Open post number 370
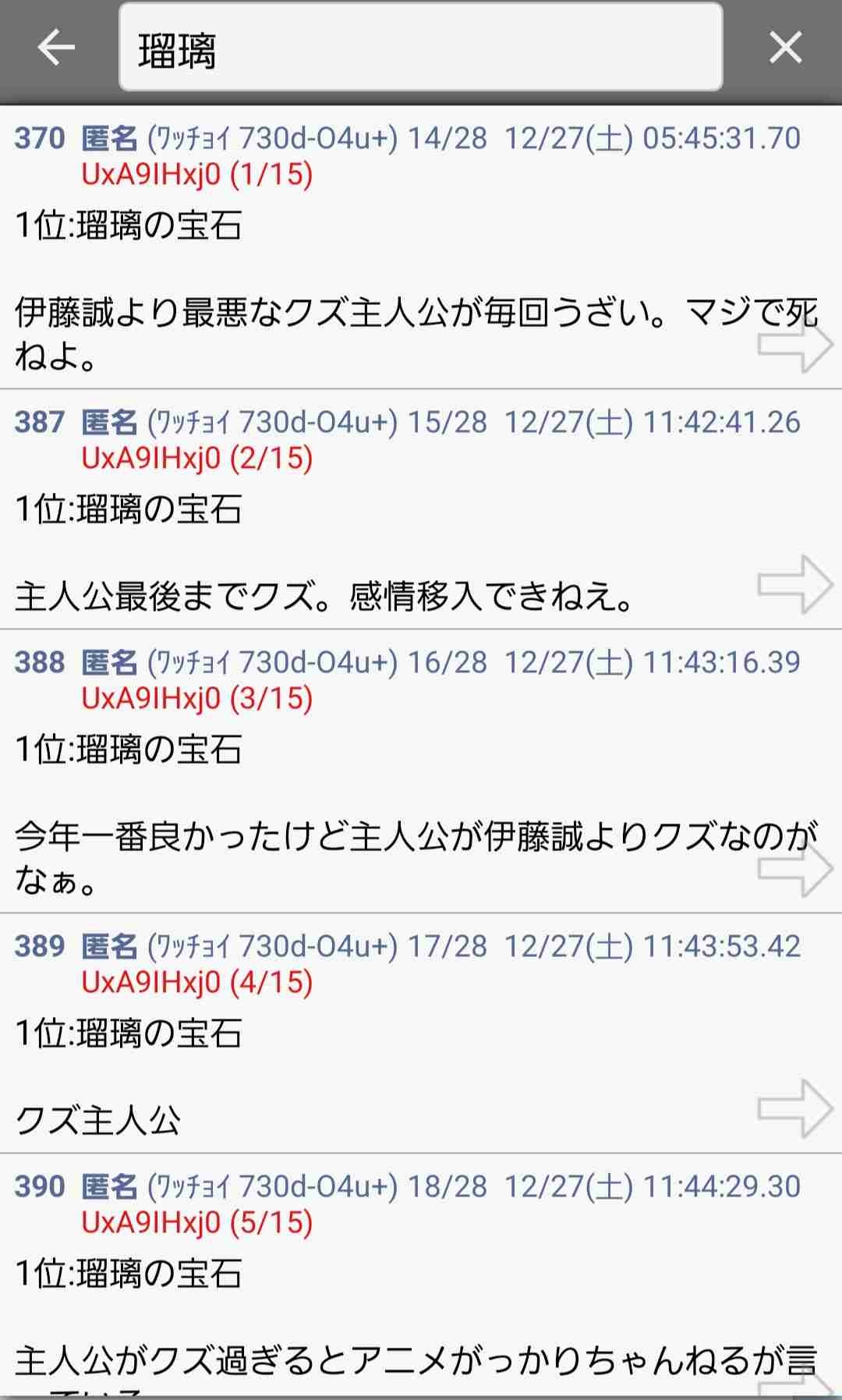 point(40,139)
